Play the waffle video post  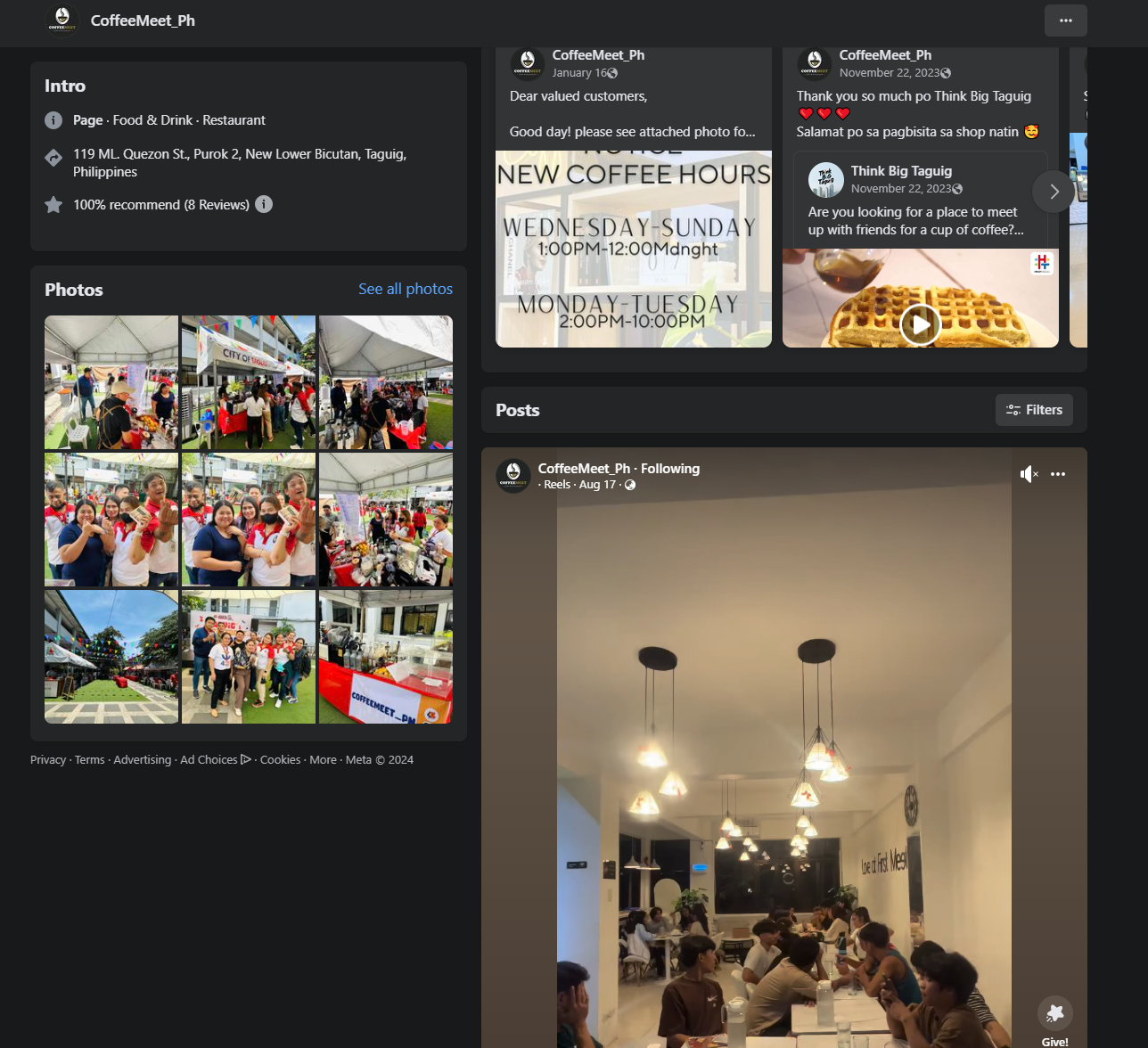pos(920,323)
